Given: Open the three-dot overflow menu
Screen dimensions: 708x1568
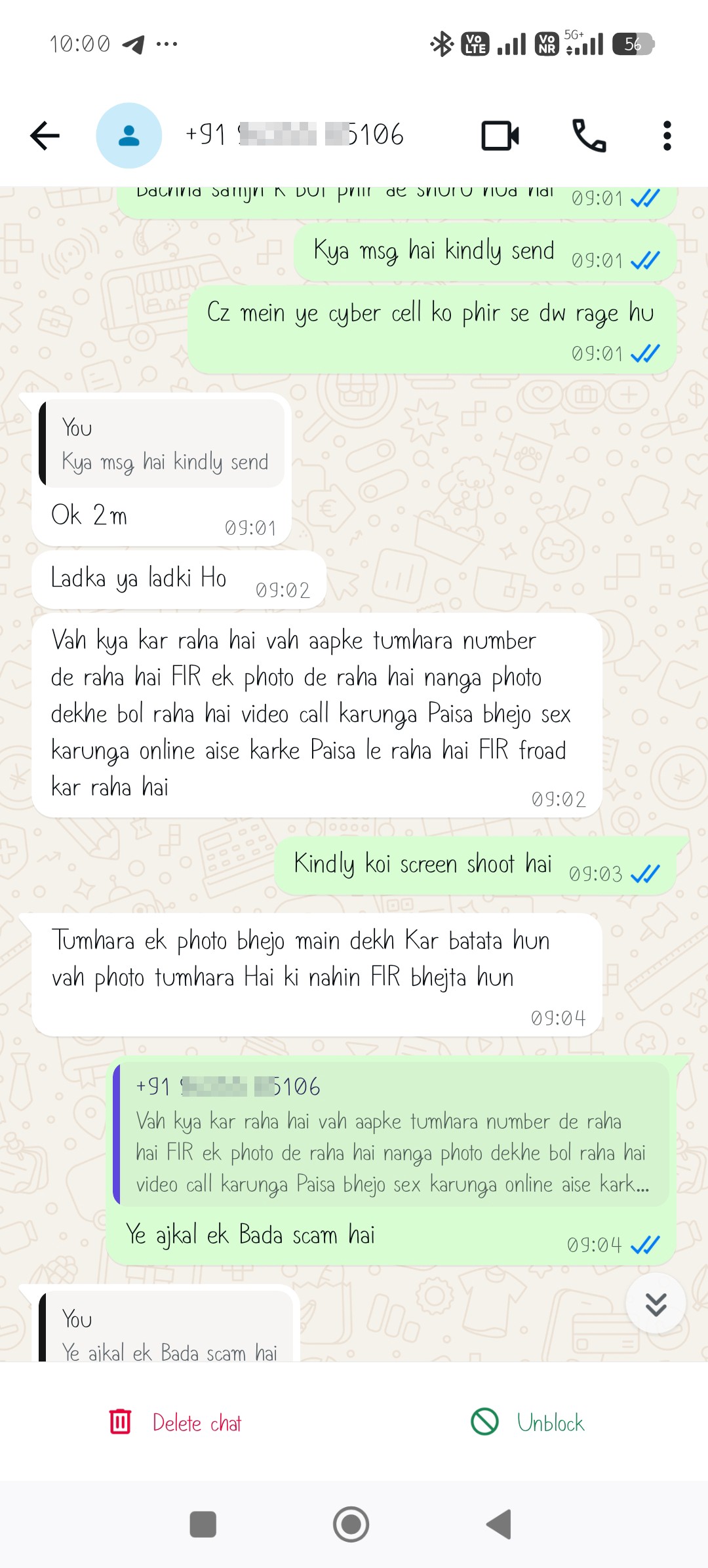Looking at the screenshot, I should pos(667,136).
